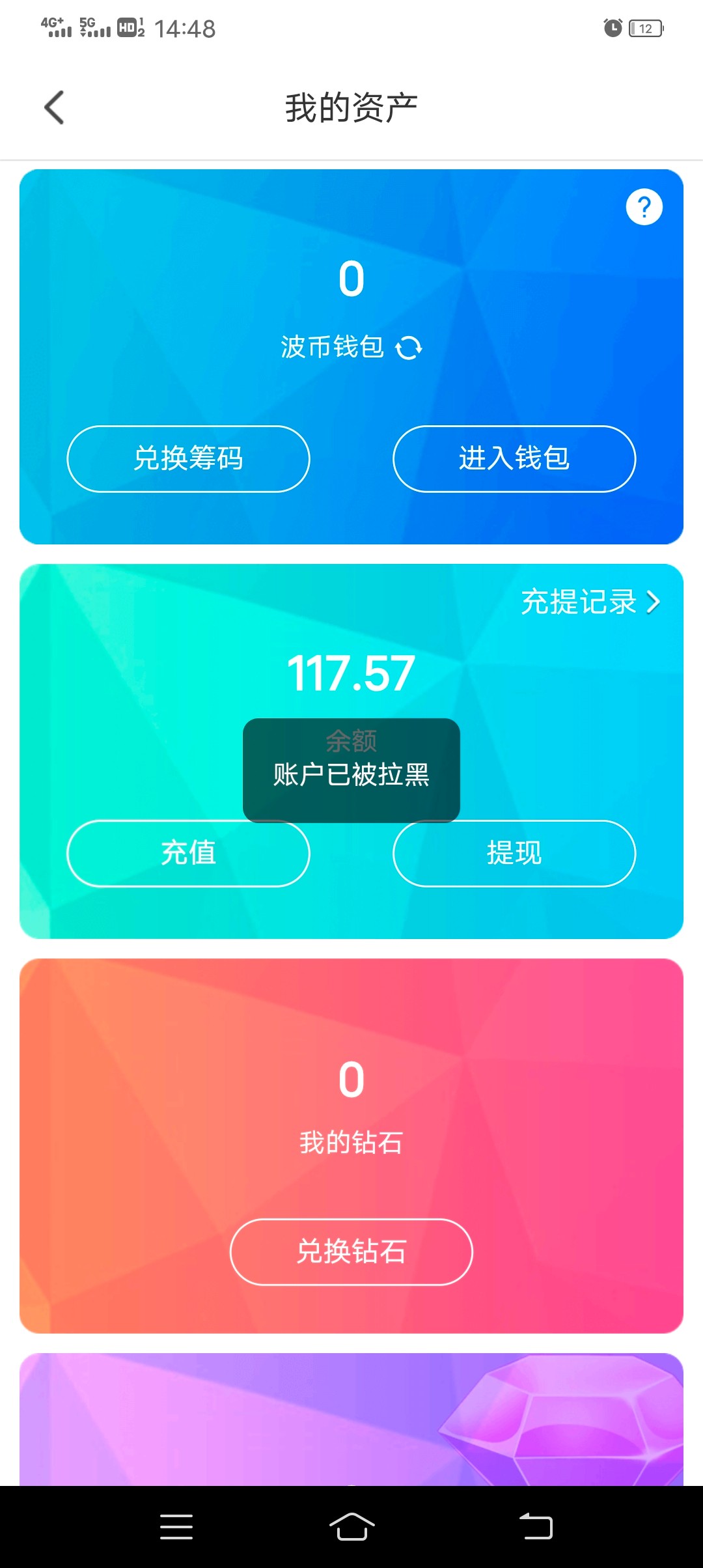Screen dimensions: 703x1568
Task: Tap 兑换筹码 to exchange chips
Action: (188, 459)
